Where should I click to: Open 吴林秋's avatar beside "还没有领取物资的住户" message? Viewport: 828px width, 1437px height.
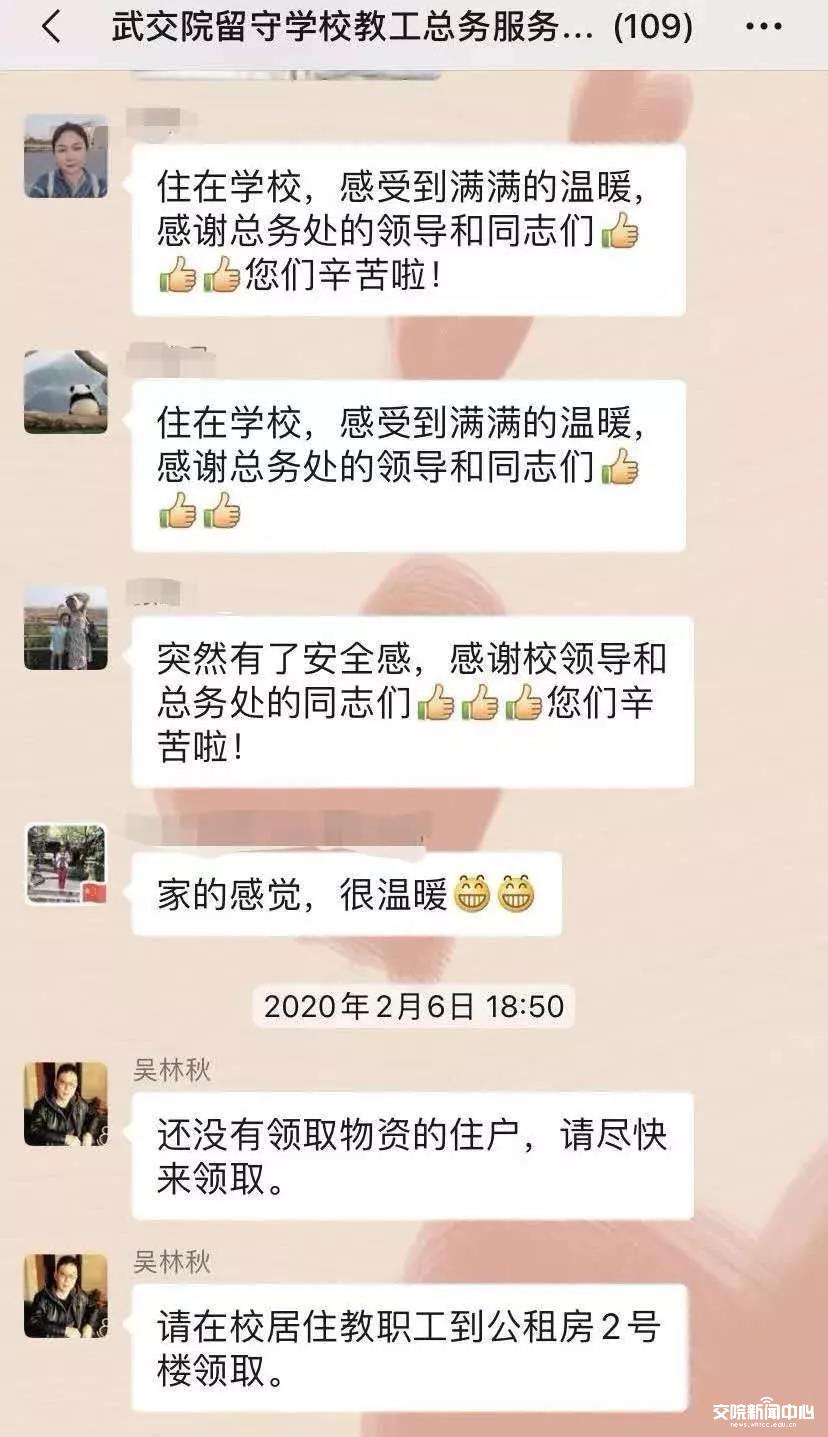(x=66, y=1104)
